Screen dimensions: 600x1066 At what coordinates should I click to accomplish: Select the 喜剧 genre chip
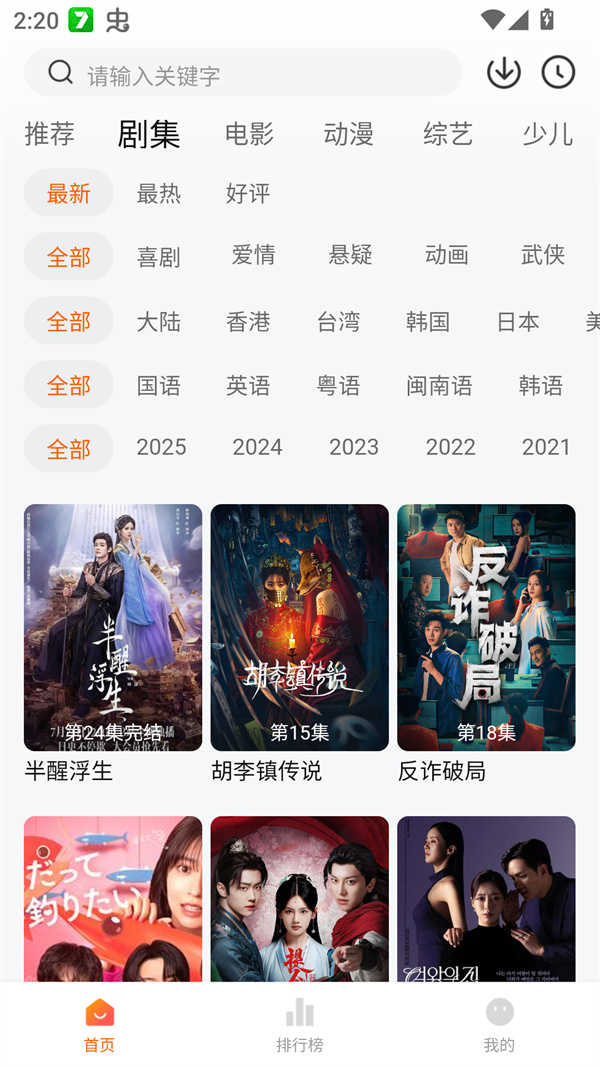[x=158, y=257]
